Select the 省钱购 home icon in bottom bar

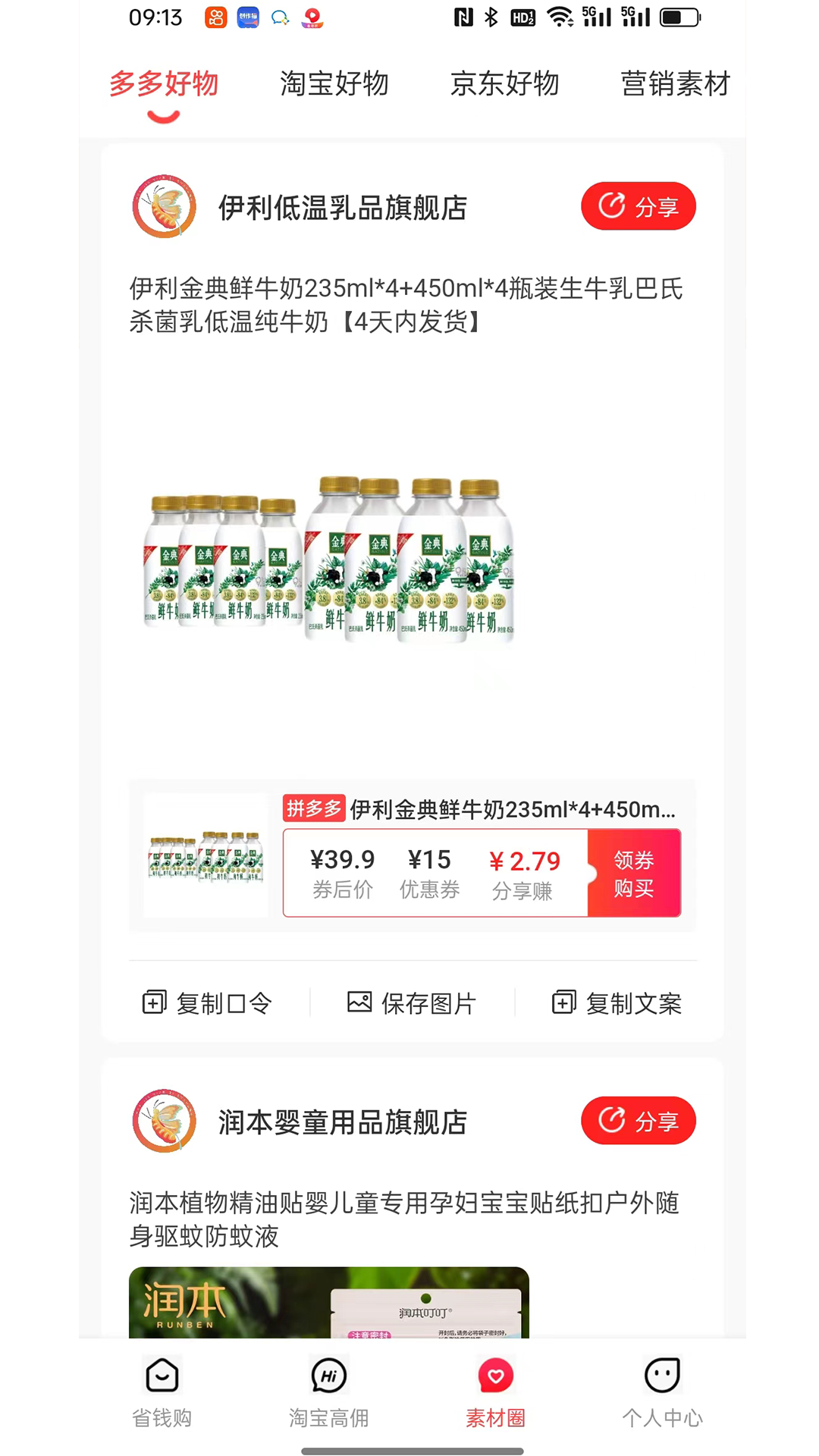point(162,1375)
